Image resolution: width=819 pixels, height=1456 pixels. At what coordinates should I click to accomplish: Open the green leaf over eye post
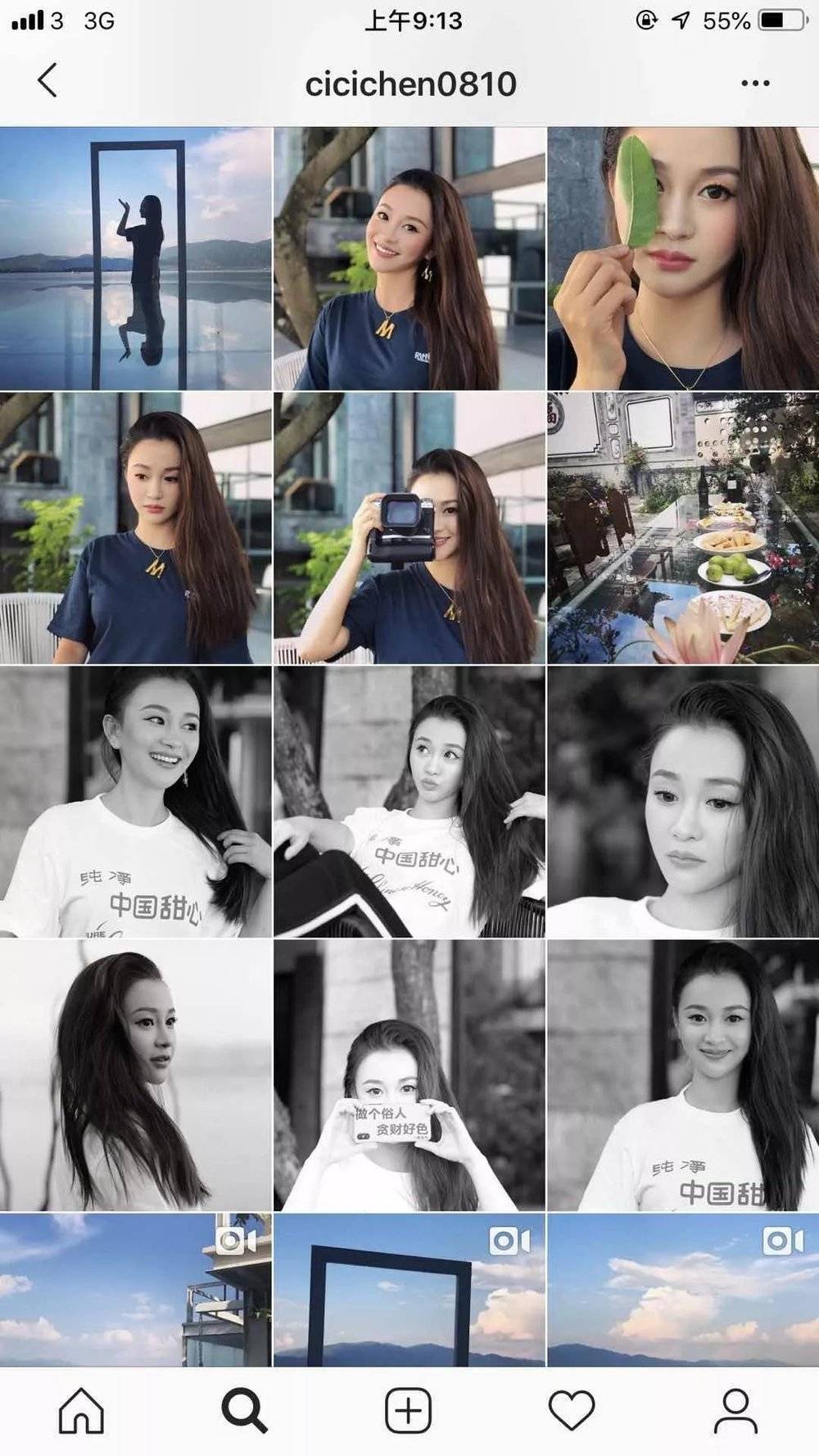pos(682,258)
